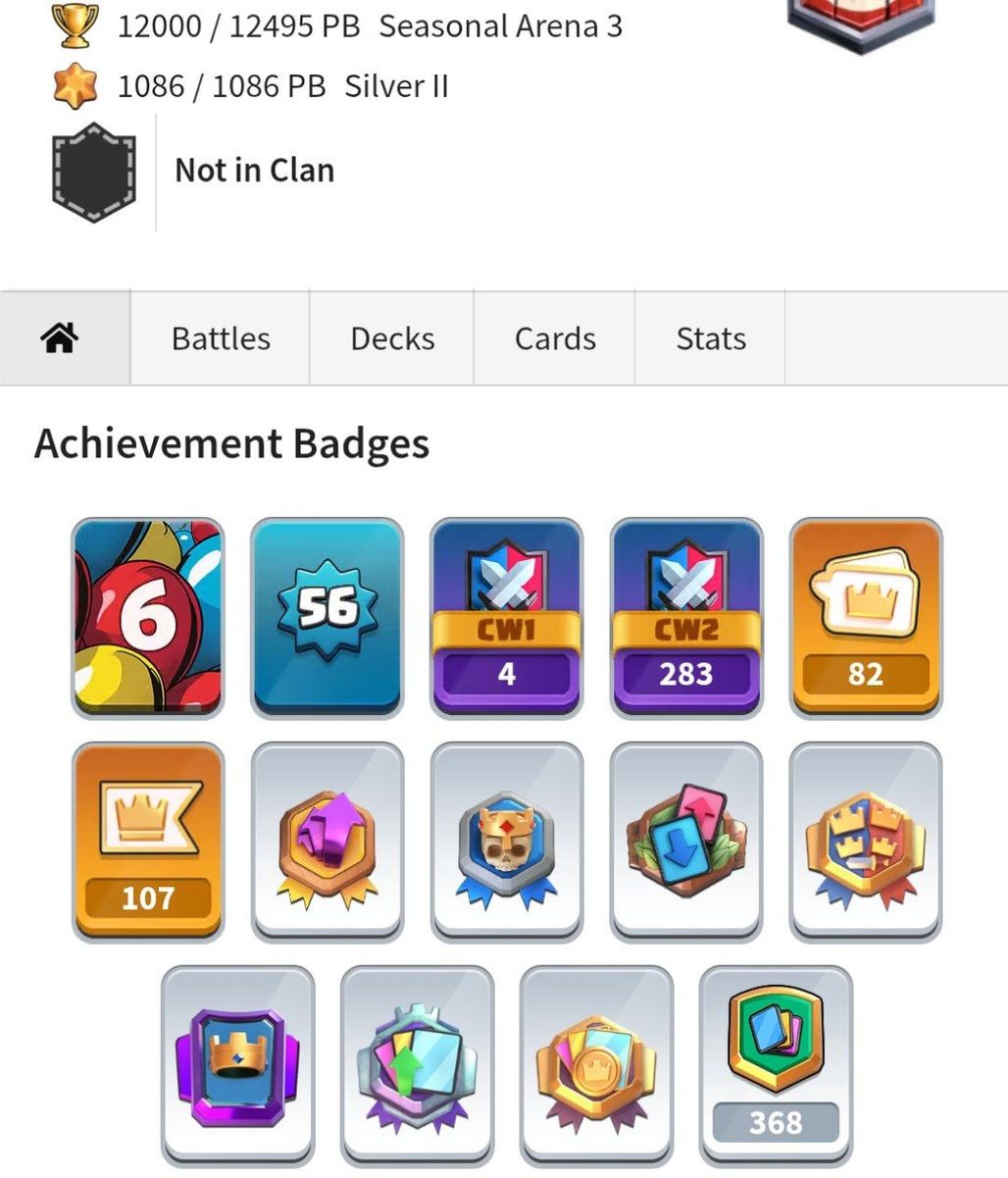The height and width of the screenshot is (1178, 1008).
Task: Switch to the Decks tab
Action: pyautogui.click(x=392, y=338)
